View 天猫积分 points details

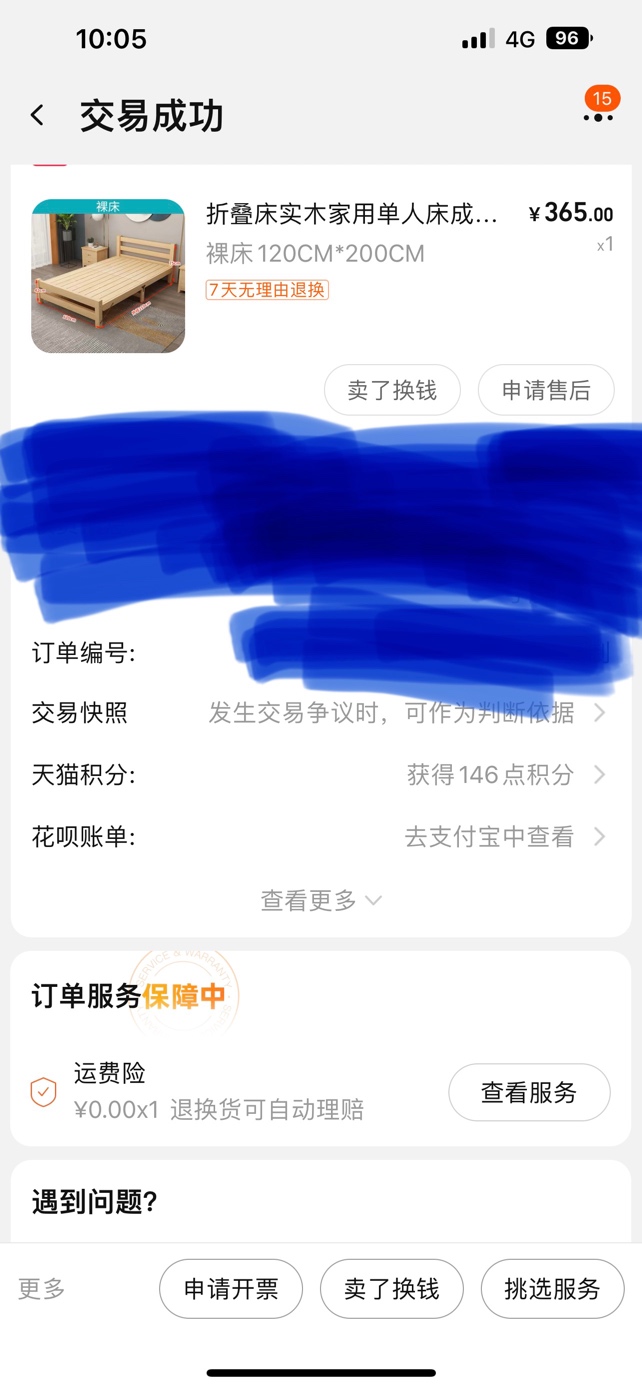[x=320, y=775]
